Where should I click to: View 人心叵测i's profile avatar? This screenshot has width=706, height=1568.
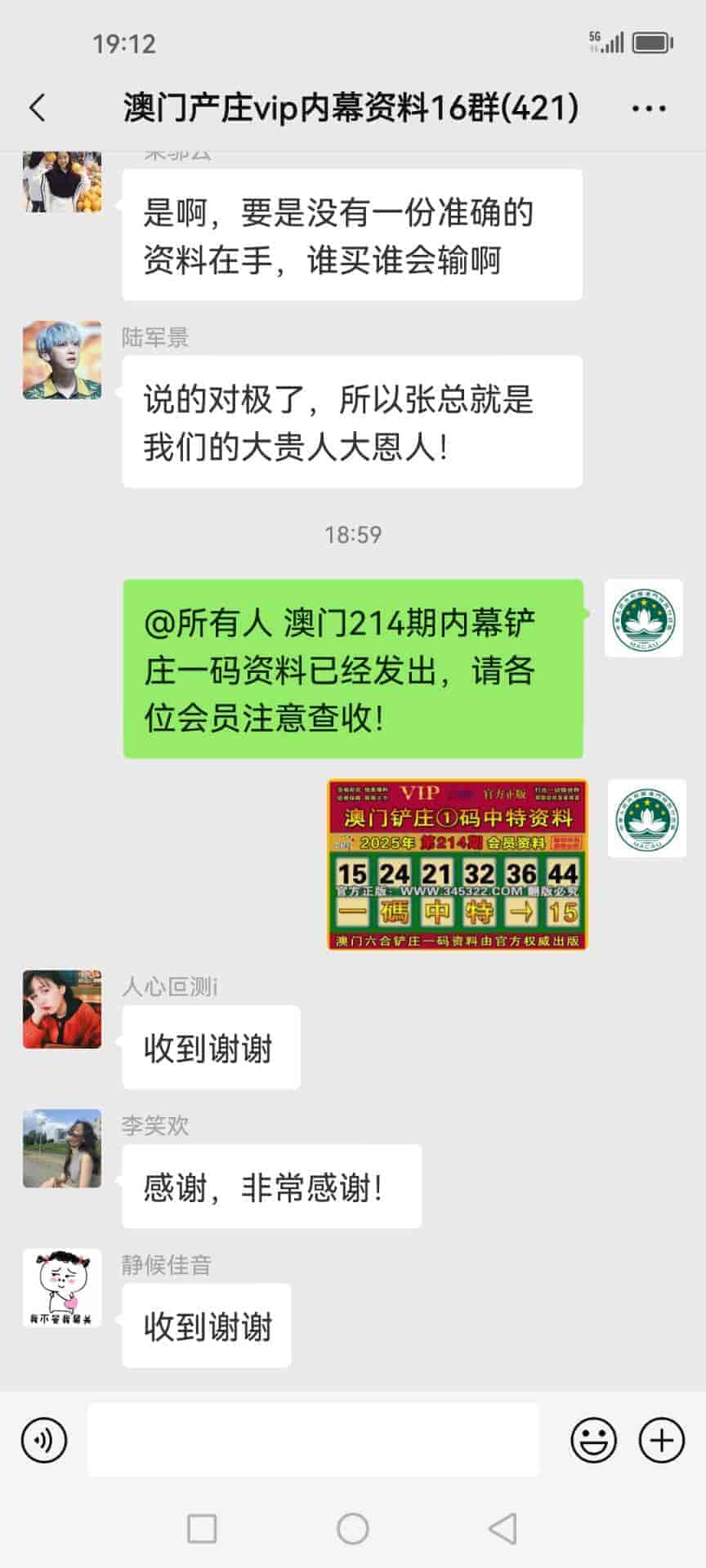62,1009
